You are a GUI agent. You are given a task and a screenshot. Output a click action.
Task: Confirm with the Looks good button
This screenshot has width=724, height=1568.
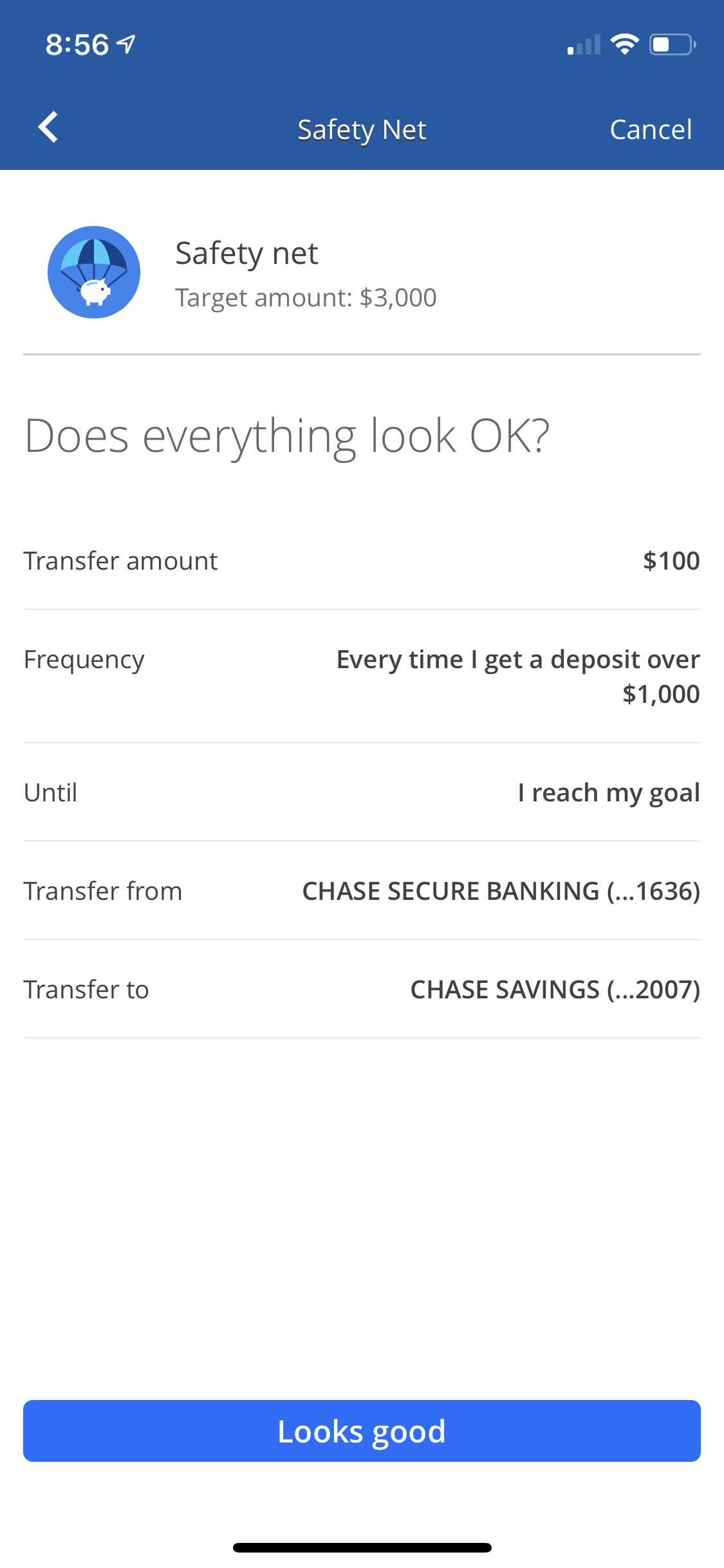(362, 1431)
